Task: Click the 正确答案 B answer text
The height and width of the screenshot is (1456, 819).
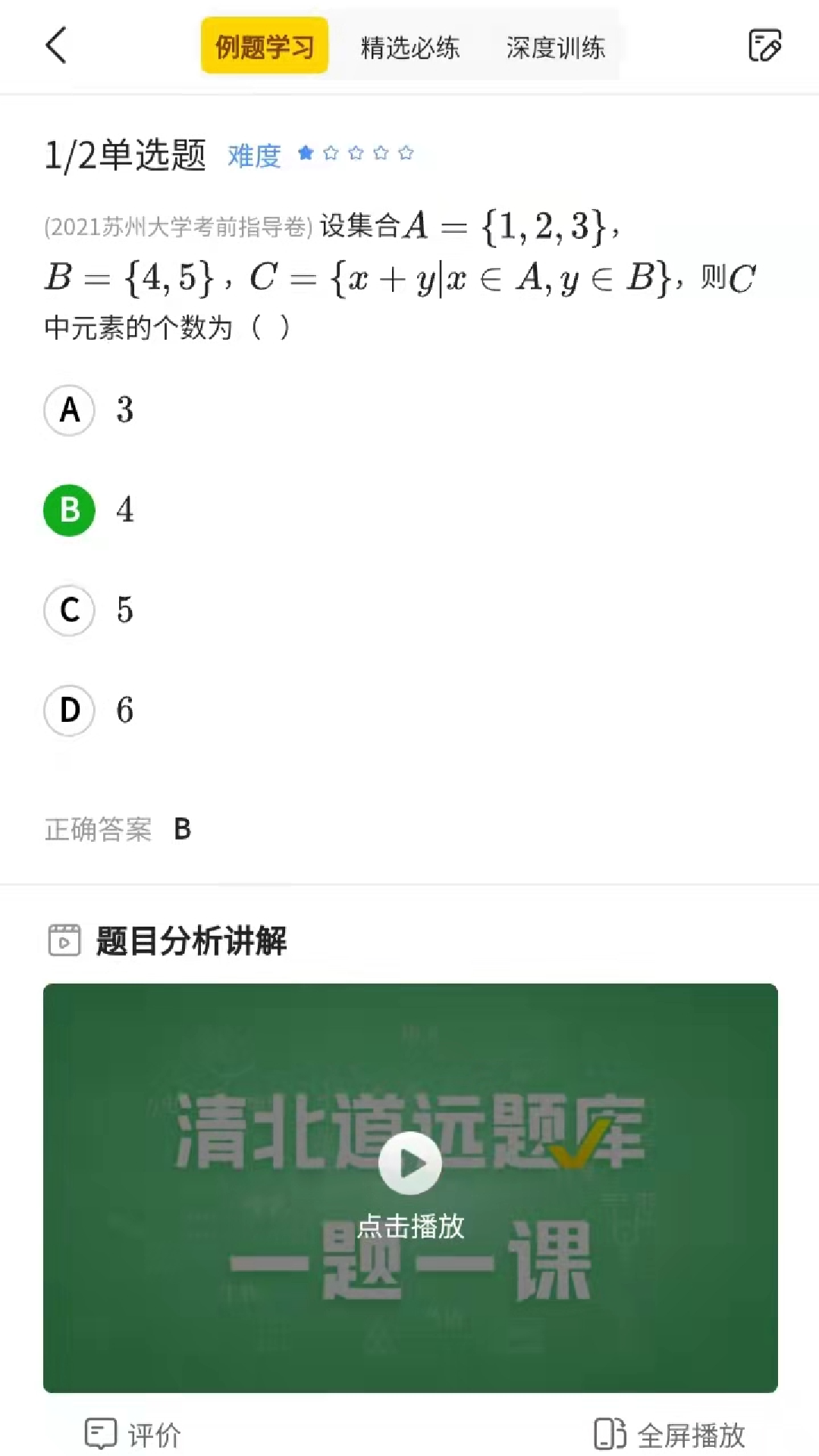Action: point(182,830)
